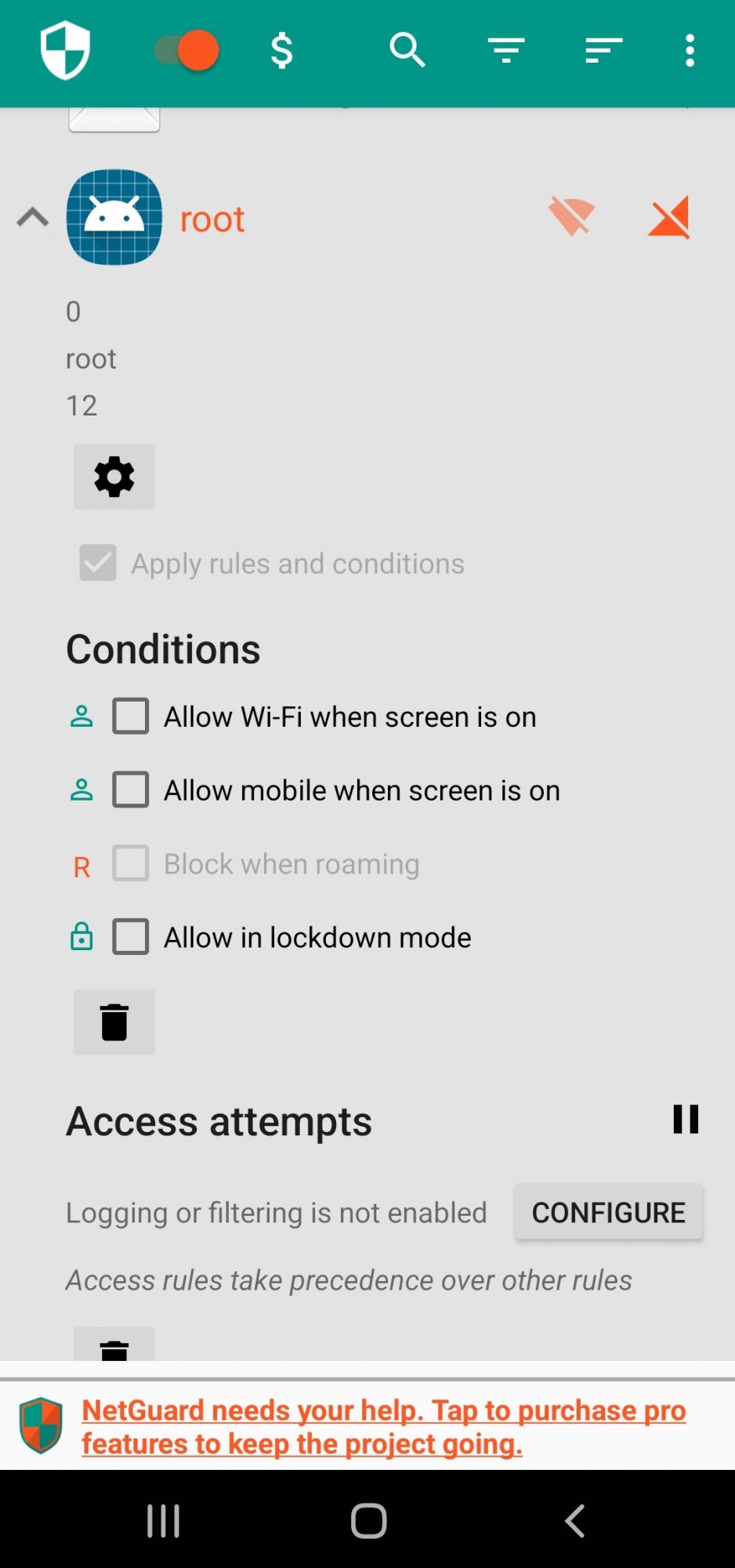Image resolution: width=735 pixels, height=1568 pixels.
Task: Toggle Wi-Fi blocking for root
Action: click(571, 216)
